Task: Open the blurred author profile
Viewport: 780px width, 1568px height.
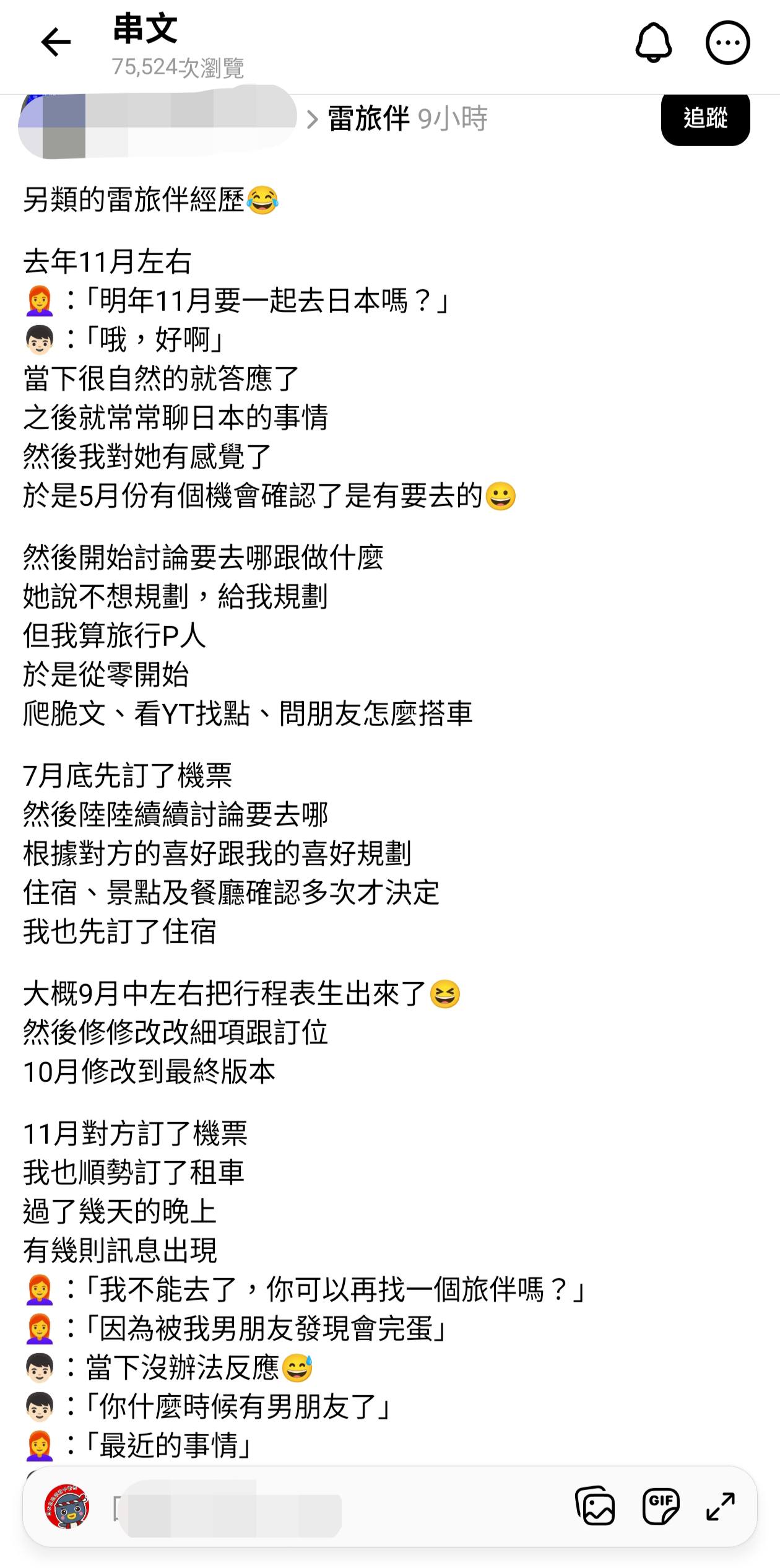Action: pyautogui.click(x=158, y=121)
